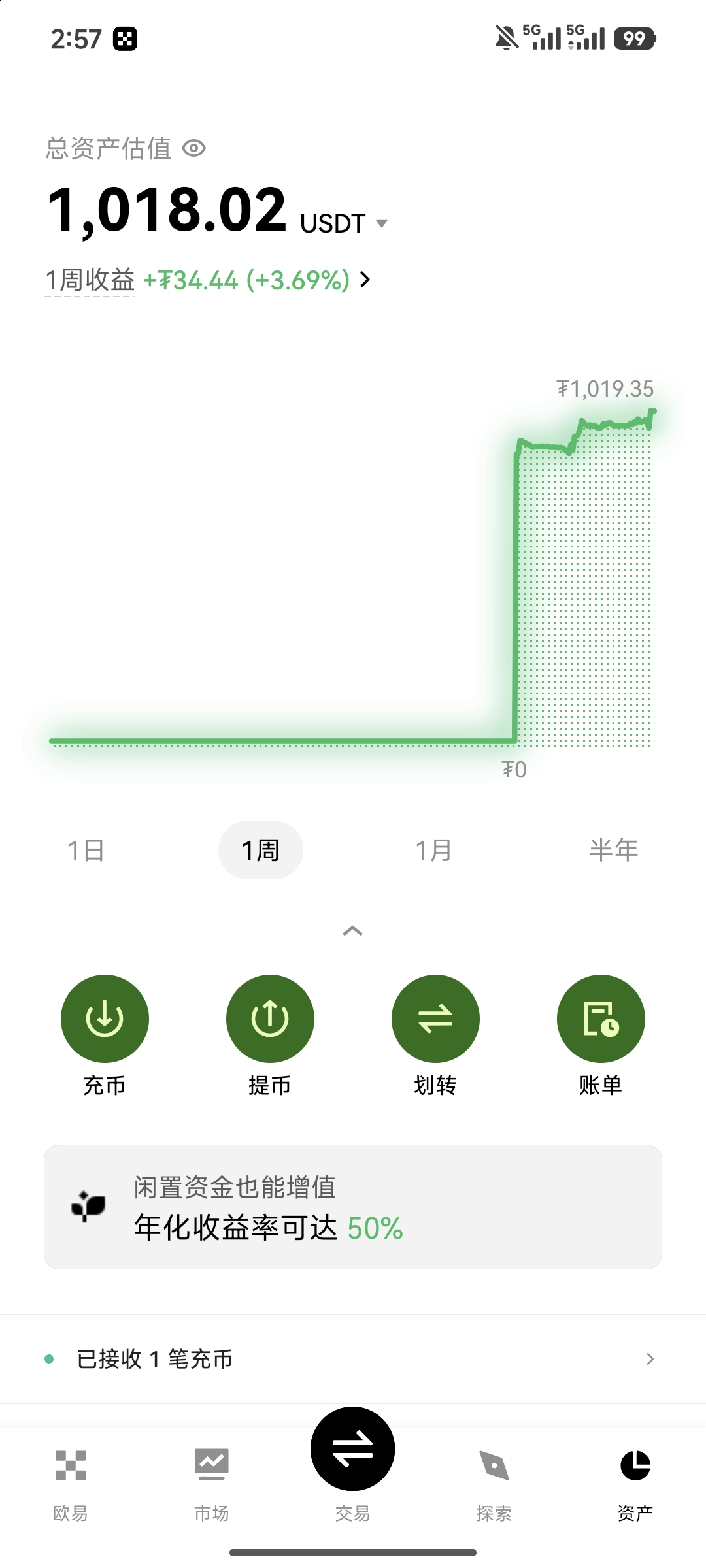This screenshot has height=1568, width=706.
Task: Open the 已接收 1 笔充币 notice
Action: (x=353, y=1359)
